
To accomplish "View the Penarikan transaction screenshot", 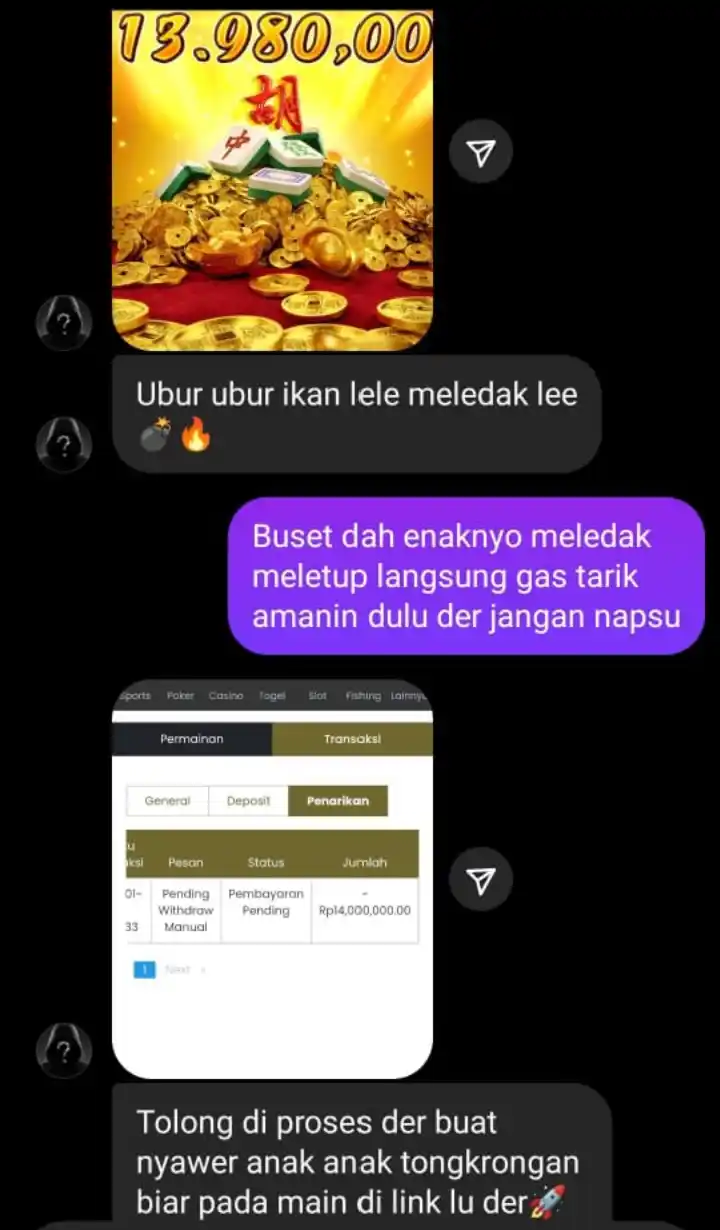I will (x=272, y=878).
